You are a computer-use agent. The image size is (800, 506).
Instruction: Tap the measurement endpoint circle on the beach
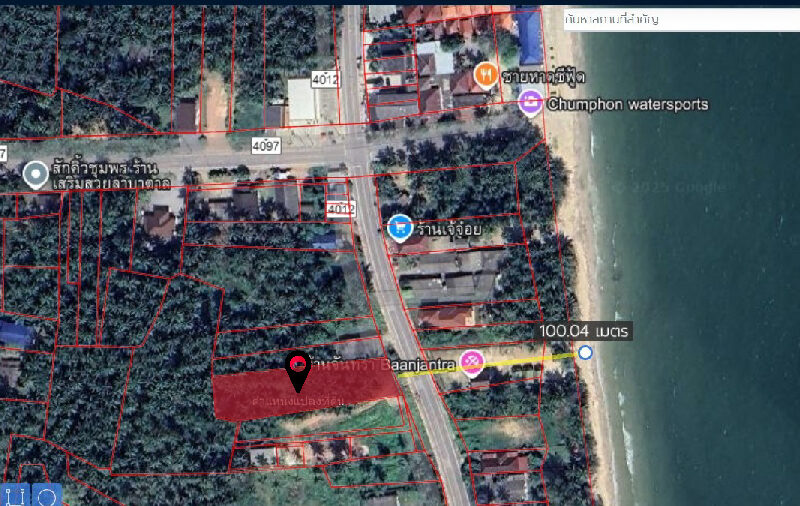585,352
